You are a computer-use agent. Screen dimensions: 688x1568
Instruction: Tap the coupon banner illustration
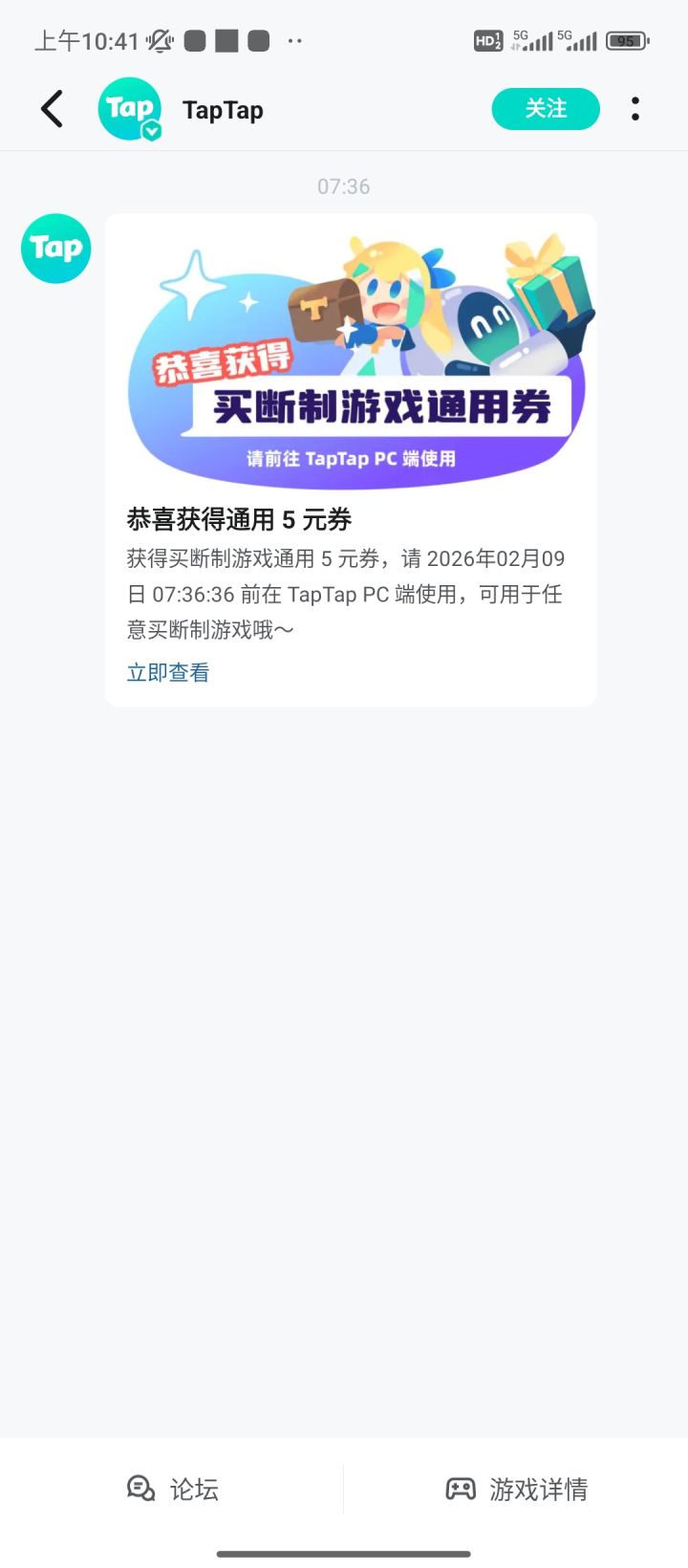[353, 355]
